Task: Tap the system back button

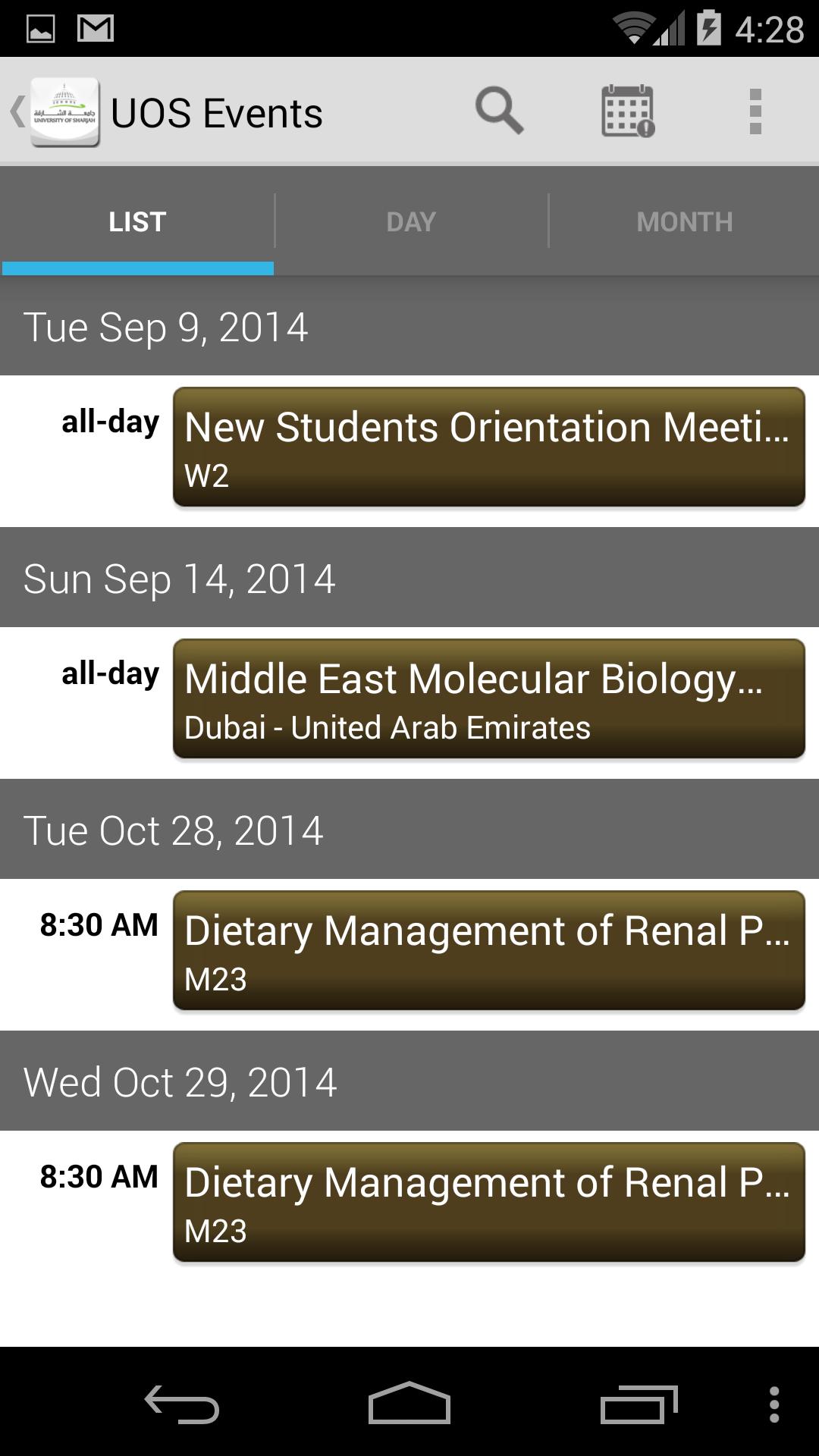Action: point(182,1404)
